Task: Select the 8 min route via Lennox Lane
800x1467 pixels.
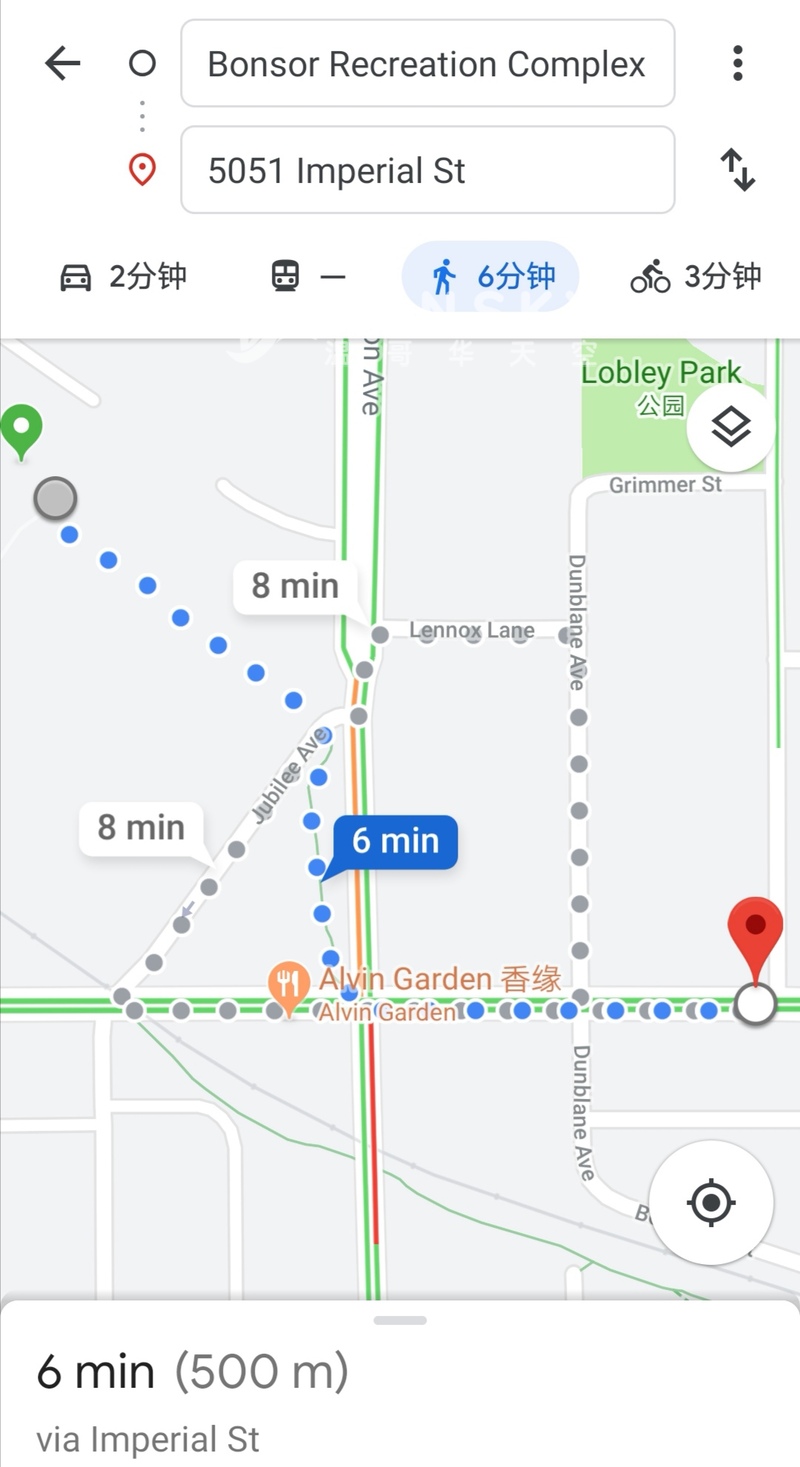Action: pos(295,586)
